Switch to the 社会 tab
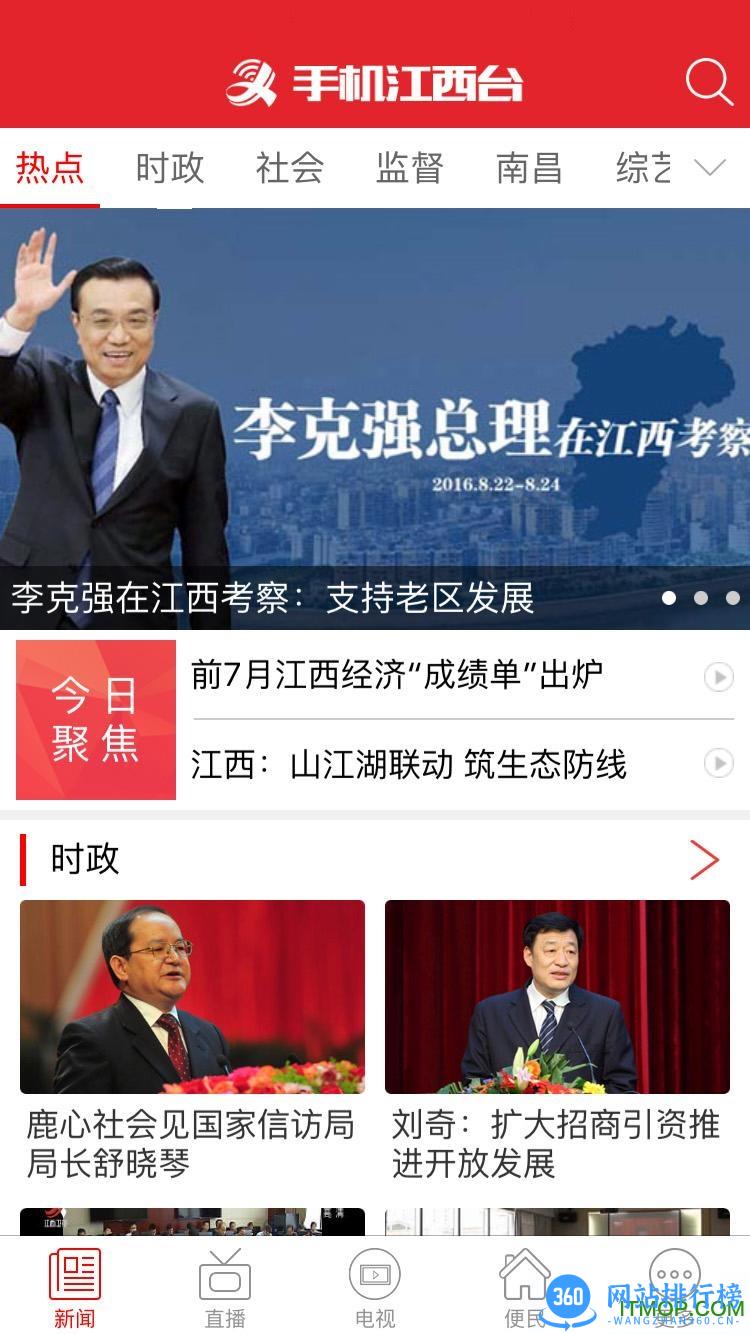 click(288, 169)
